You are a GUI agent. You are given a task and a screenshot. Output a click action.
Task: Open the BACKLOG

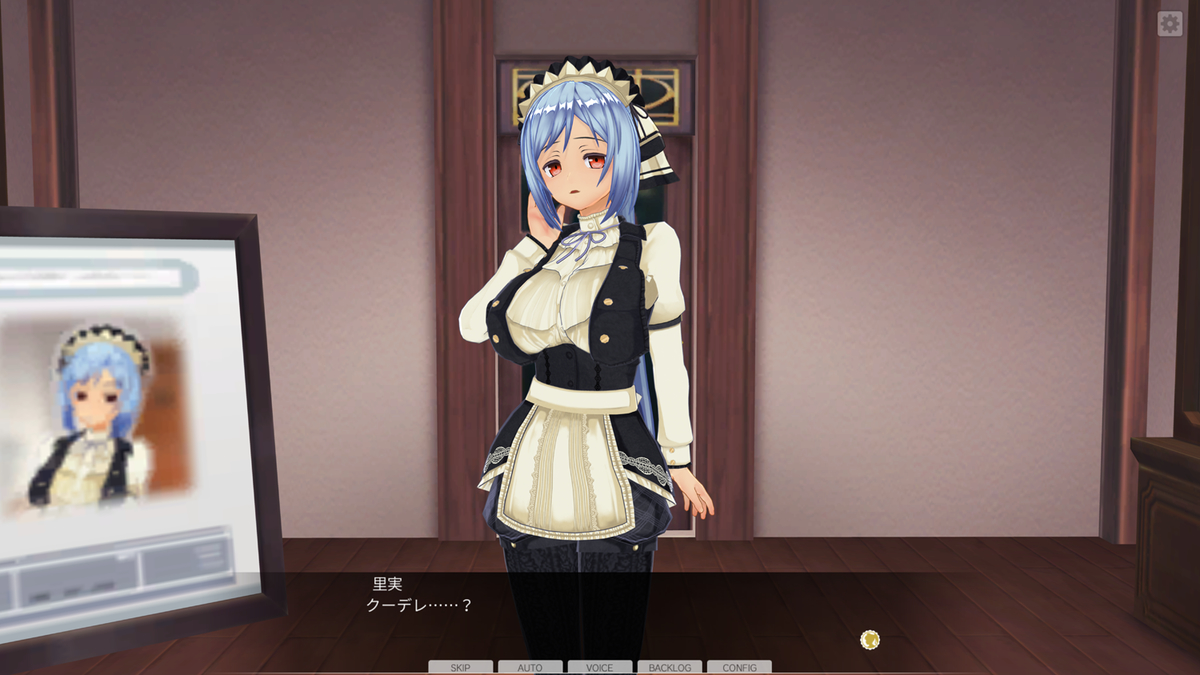click(x=670, y=667)
